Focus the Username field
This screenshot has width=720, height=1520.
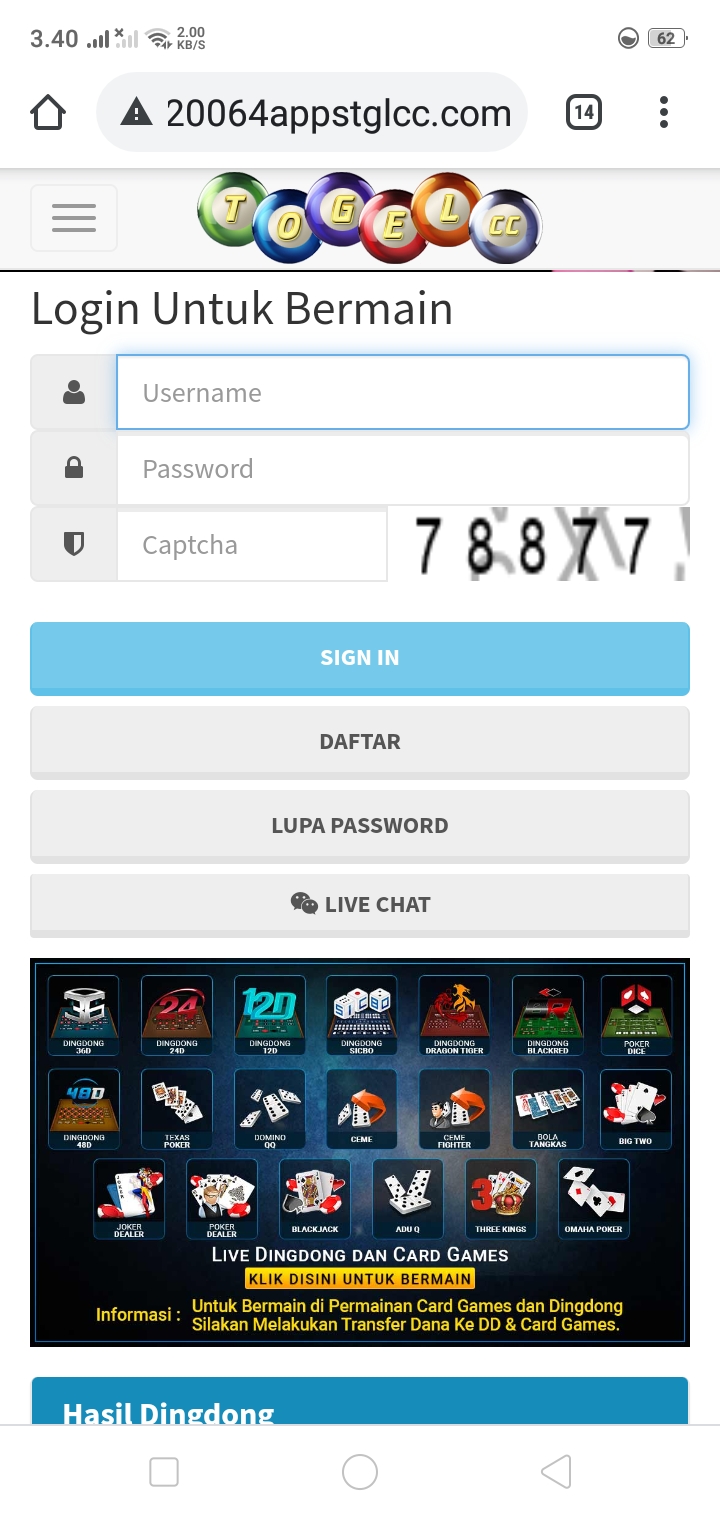[402, 393]
